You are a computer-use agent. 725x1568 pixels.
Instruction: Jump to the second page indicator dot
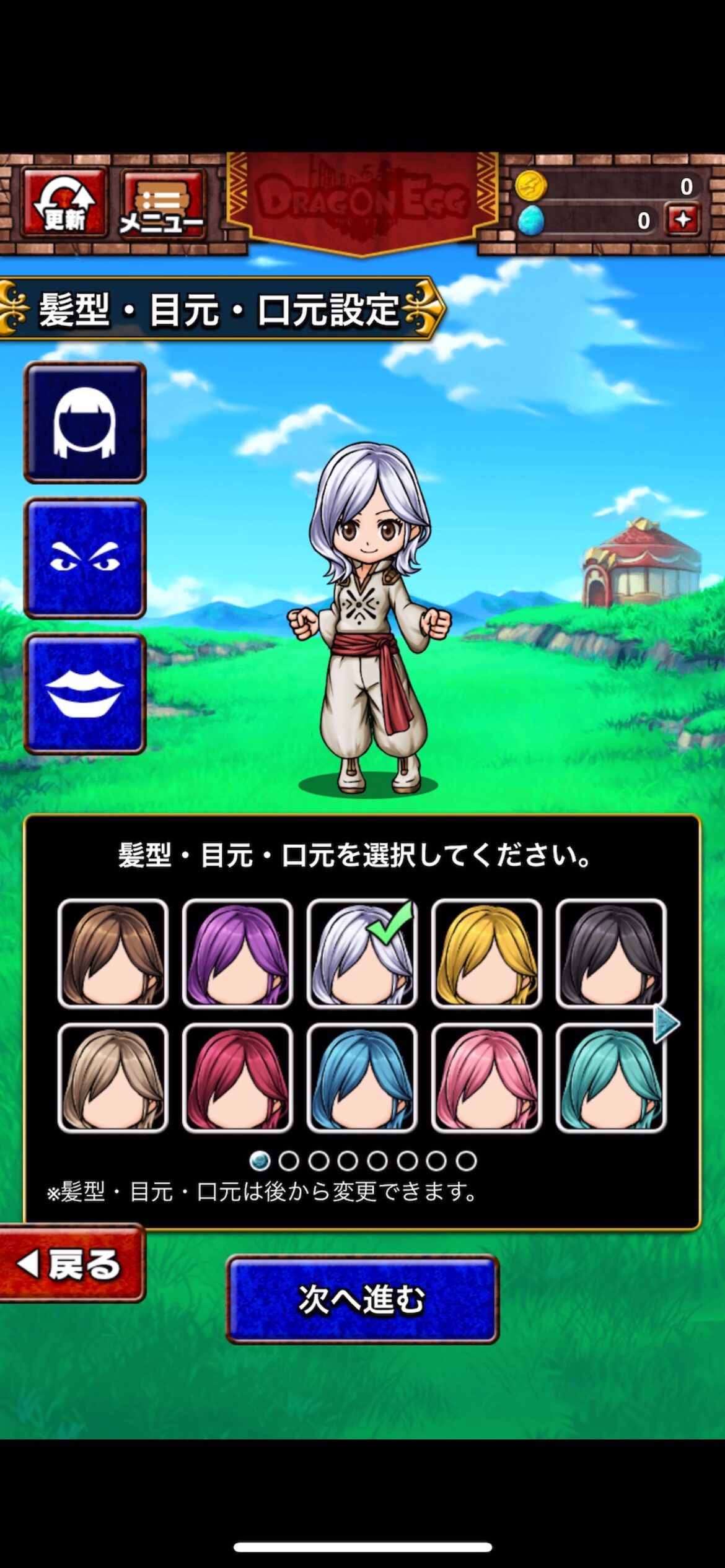[289, 1161]
